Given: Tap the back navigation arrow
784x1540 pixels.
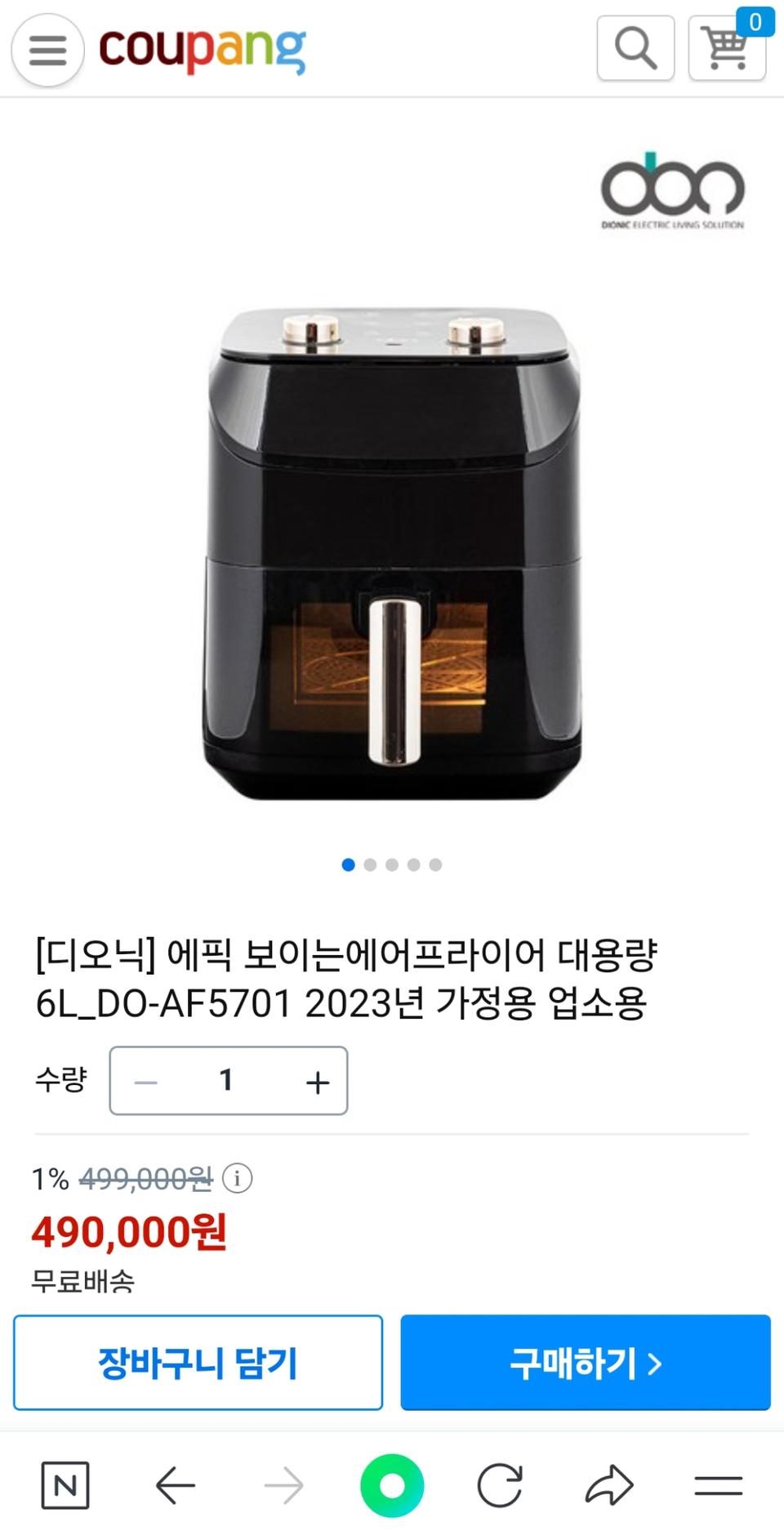Looking at the screenshot, I should (x=176, y=1484).
